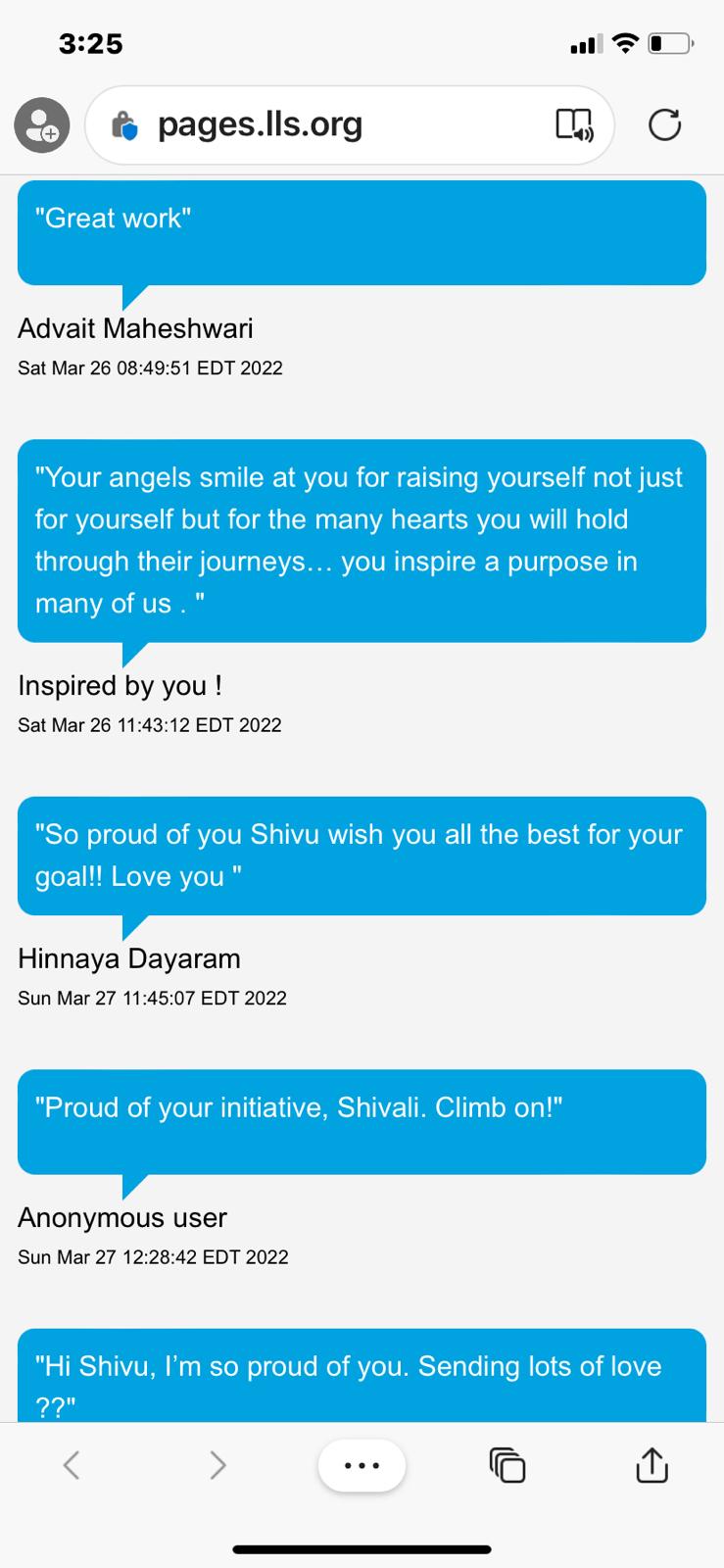View open browser tabs

point(507,1465)
